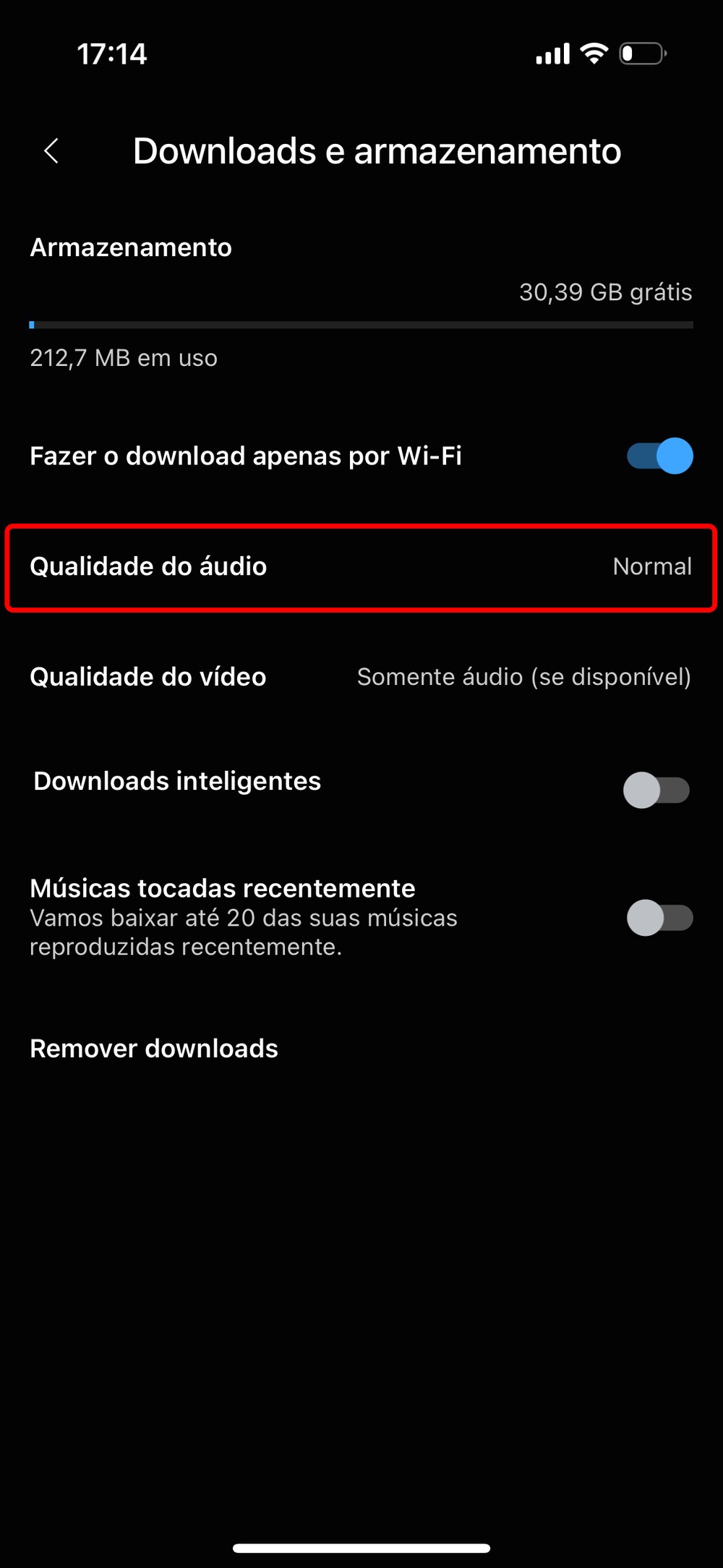Viewport: 723px width, 1568px height.
Task: Turn on Músicas tocadas recentemente
Action: click(x=659, y=918)
